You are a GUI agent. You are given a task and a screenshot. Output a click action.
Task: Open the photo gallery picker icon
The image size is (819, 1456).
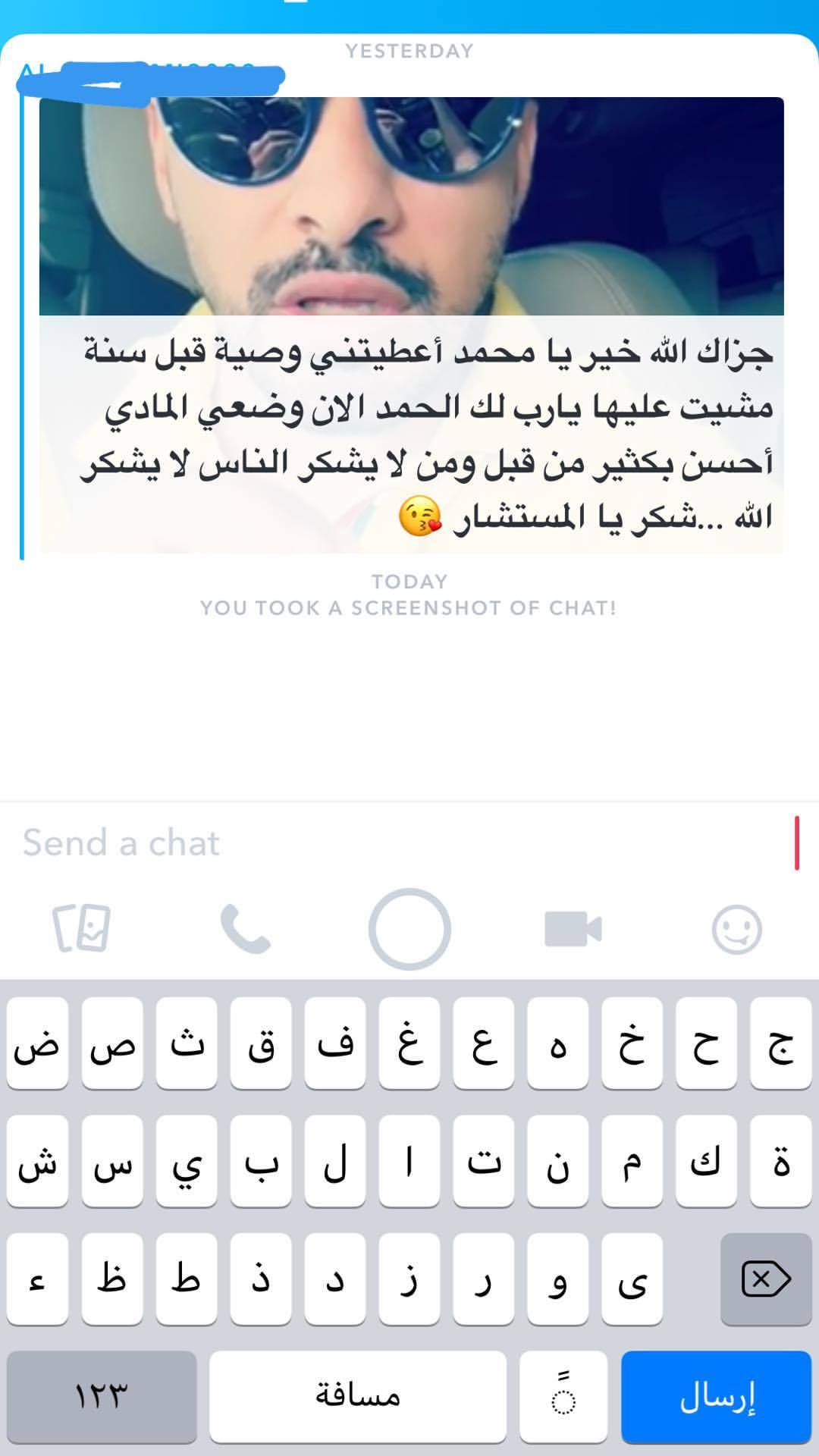coord(81,928)
